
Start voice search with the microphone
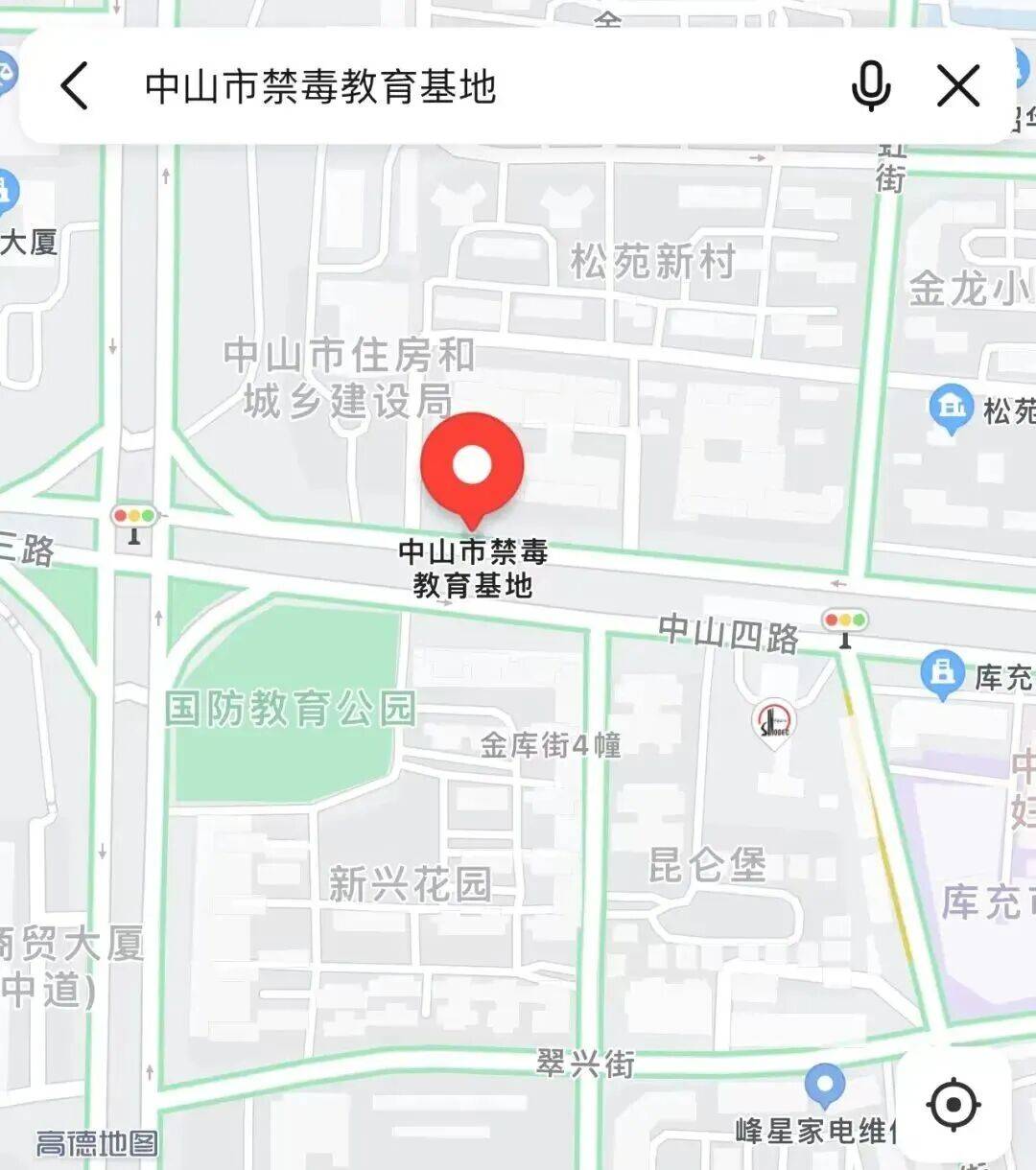click(x=870, y=86)
